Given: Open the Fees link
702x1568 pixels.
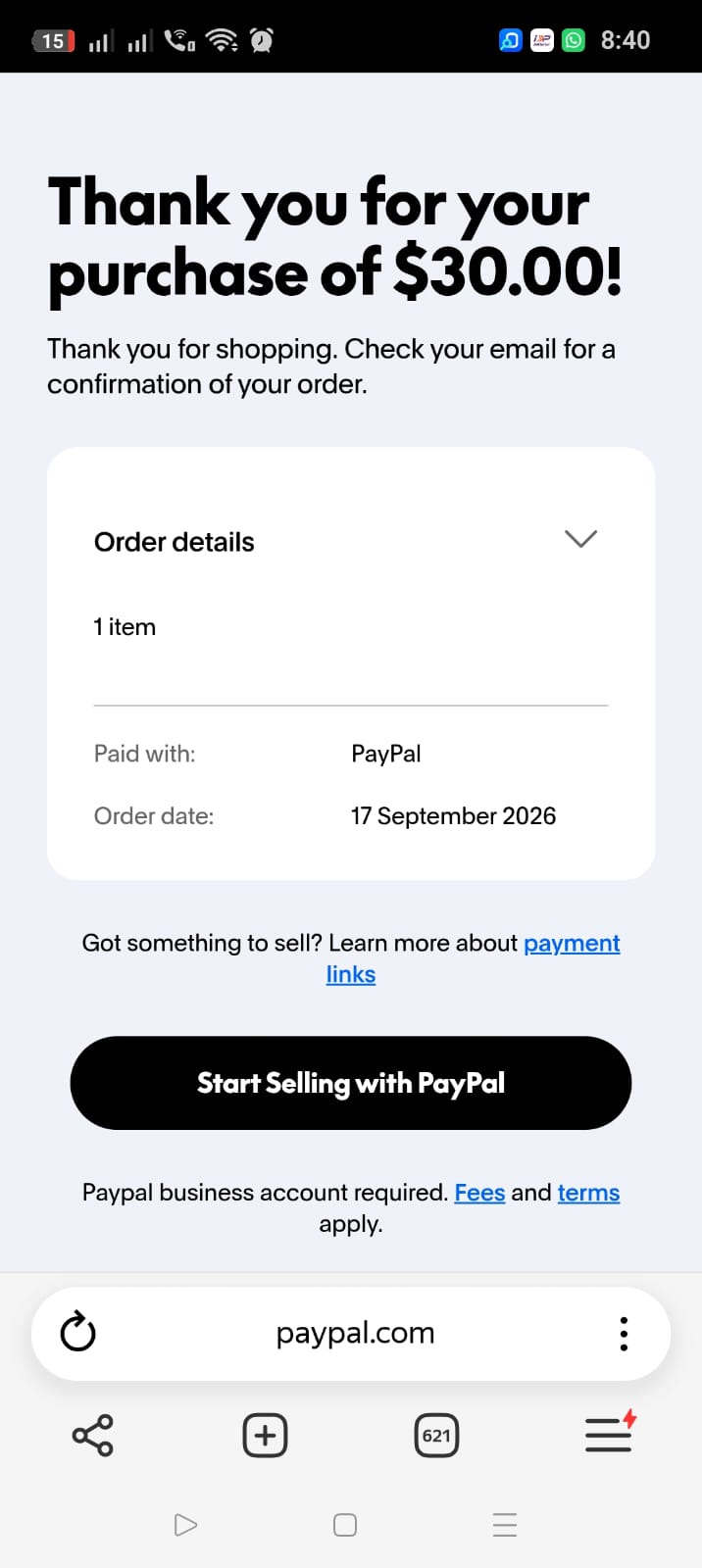Looking at the screenshot, I should pyautogui.click(x=479, y=1193).
